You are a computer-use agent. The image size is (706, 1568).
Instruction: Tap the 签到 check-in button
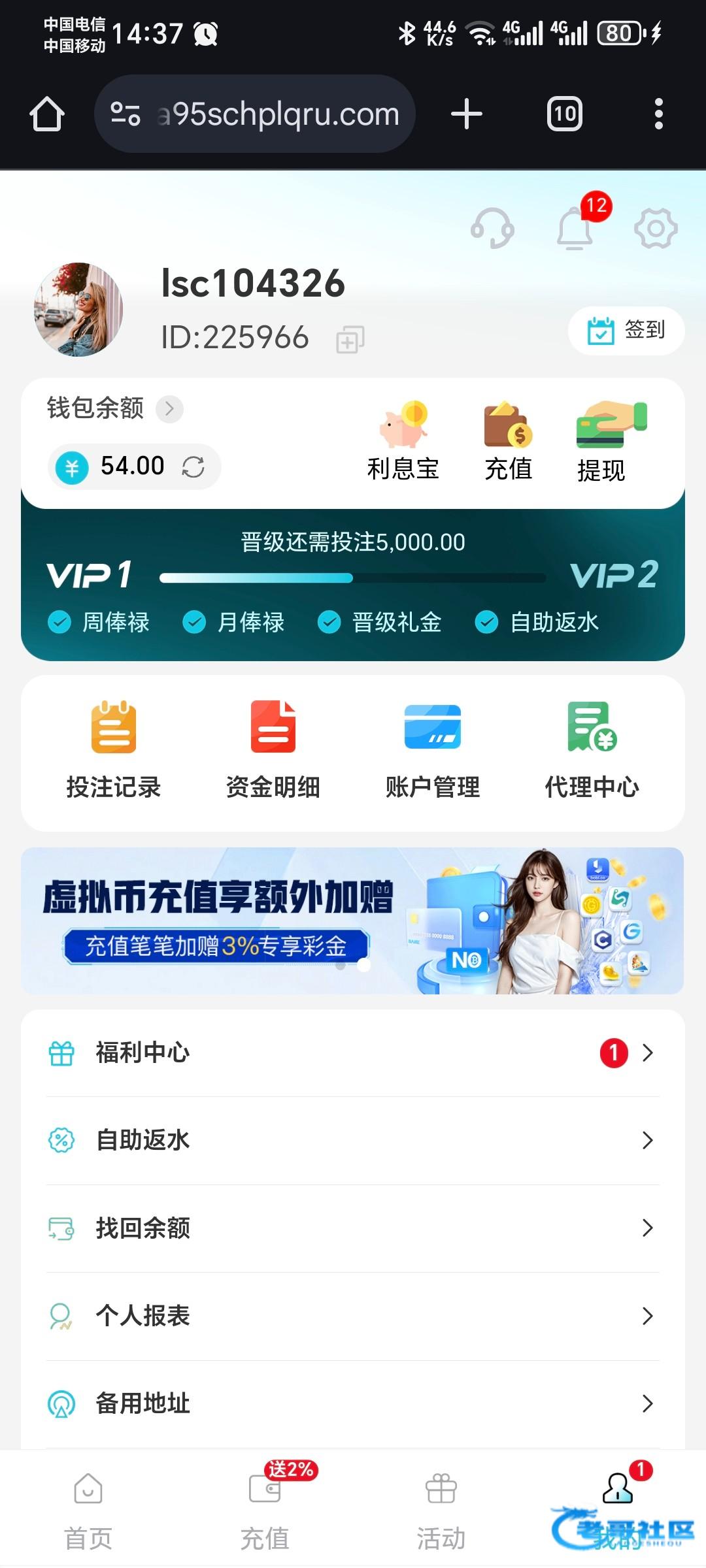tap(626, 331)
